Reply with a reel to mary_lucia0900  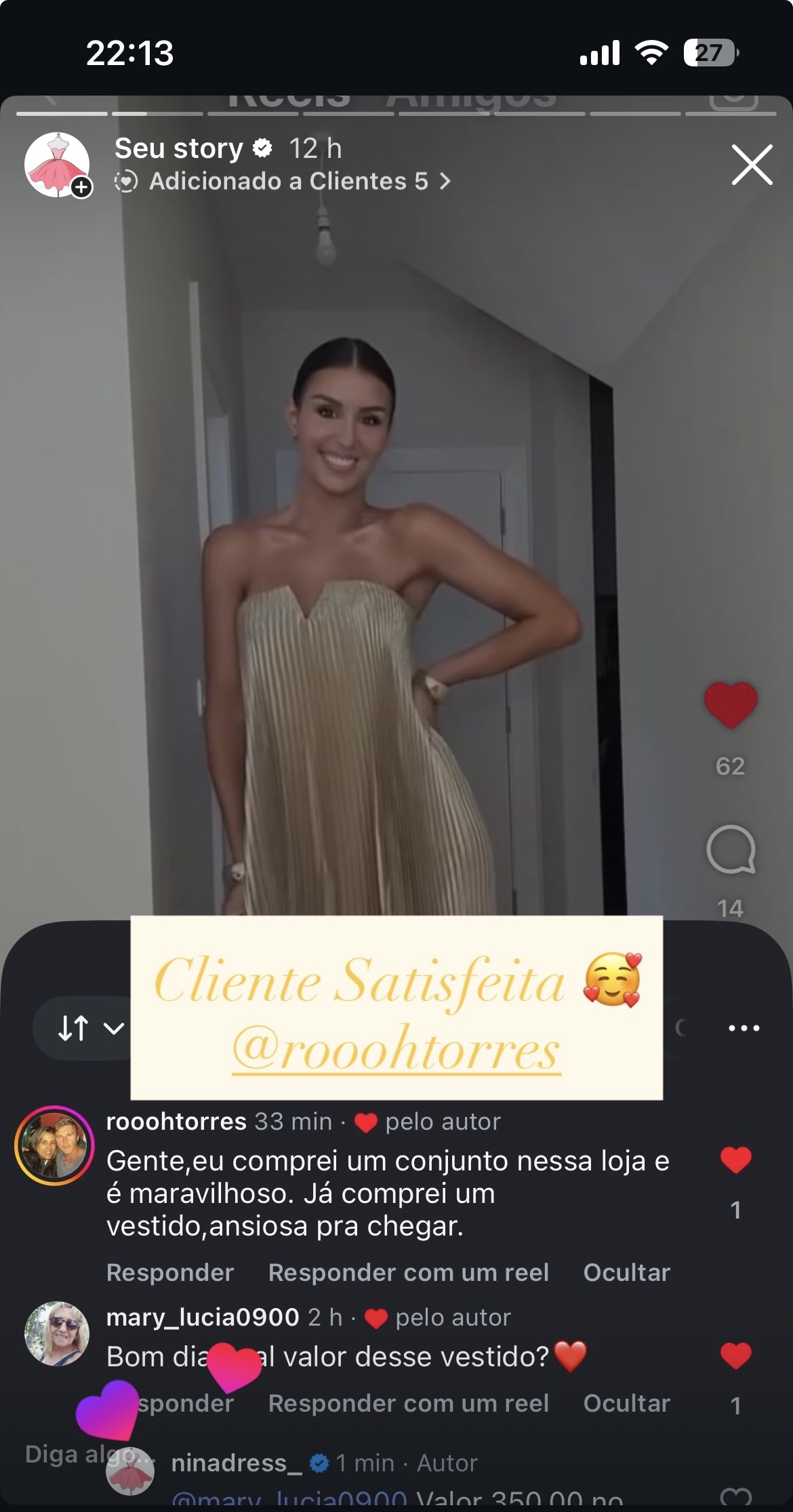click(x=409, y=1404)
